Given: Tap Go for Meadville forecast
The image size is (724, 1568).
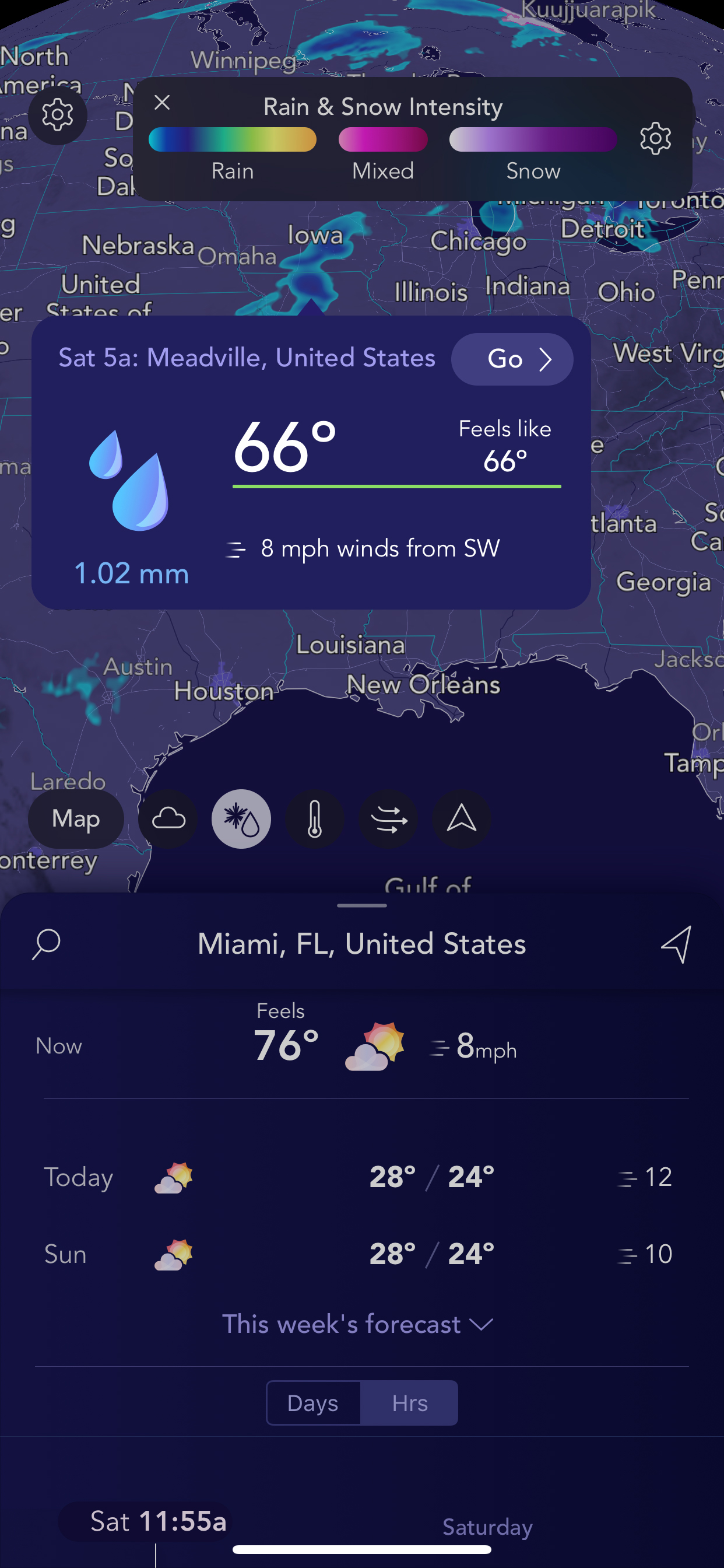Looking at the screenshot, I should coord(512,359).
